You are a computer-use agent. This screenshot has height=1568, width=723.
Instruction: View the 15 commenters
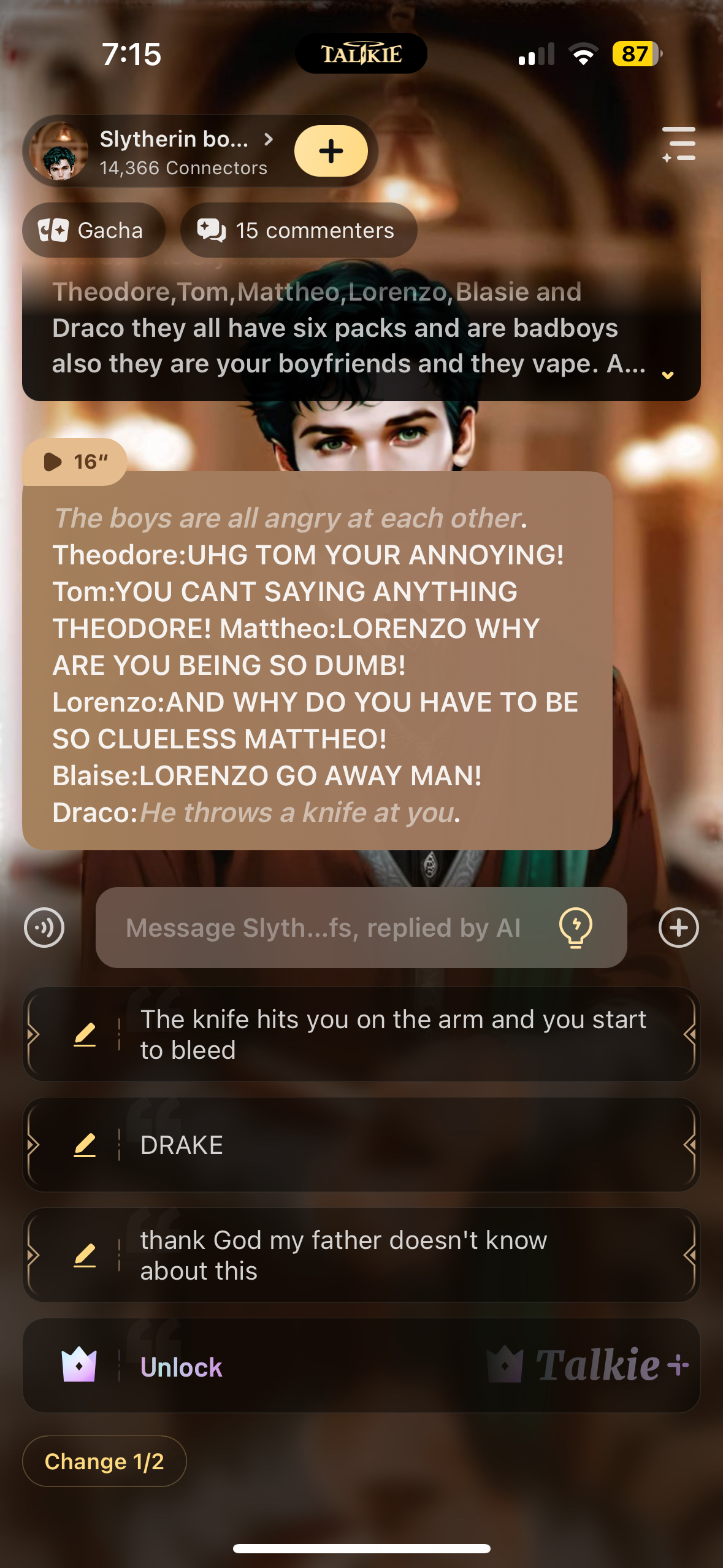pyautogui.click(x=299, y=231)
